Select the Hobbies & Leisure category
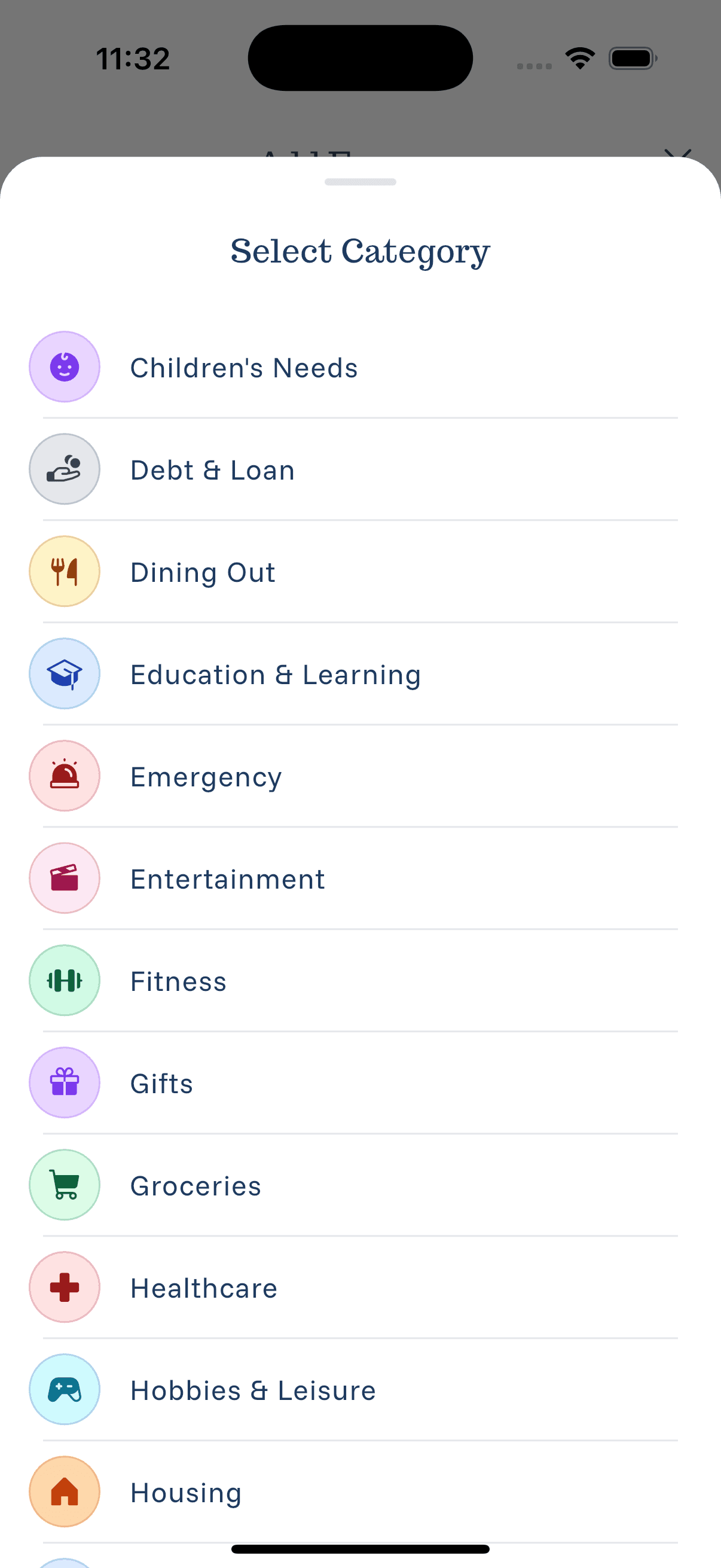Screen dimensions: 721x1568 click(252, 1390)
